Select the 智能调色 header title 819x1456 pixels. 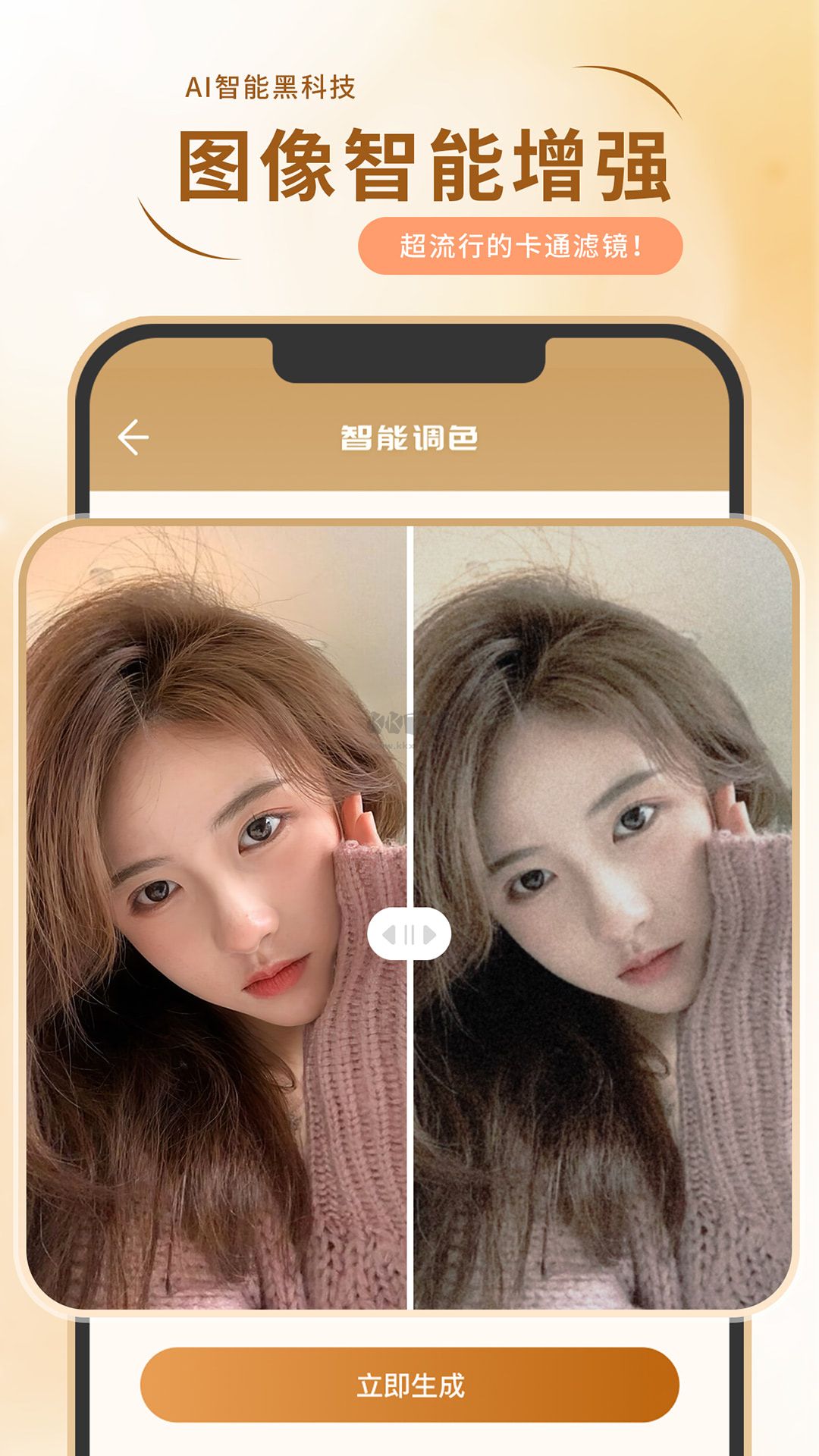(409, 435)
